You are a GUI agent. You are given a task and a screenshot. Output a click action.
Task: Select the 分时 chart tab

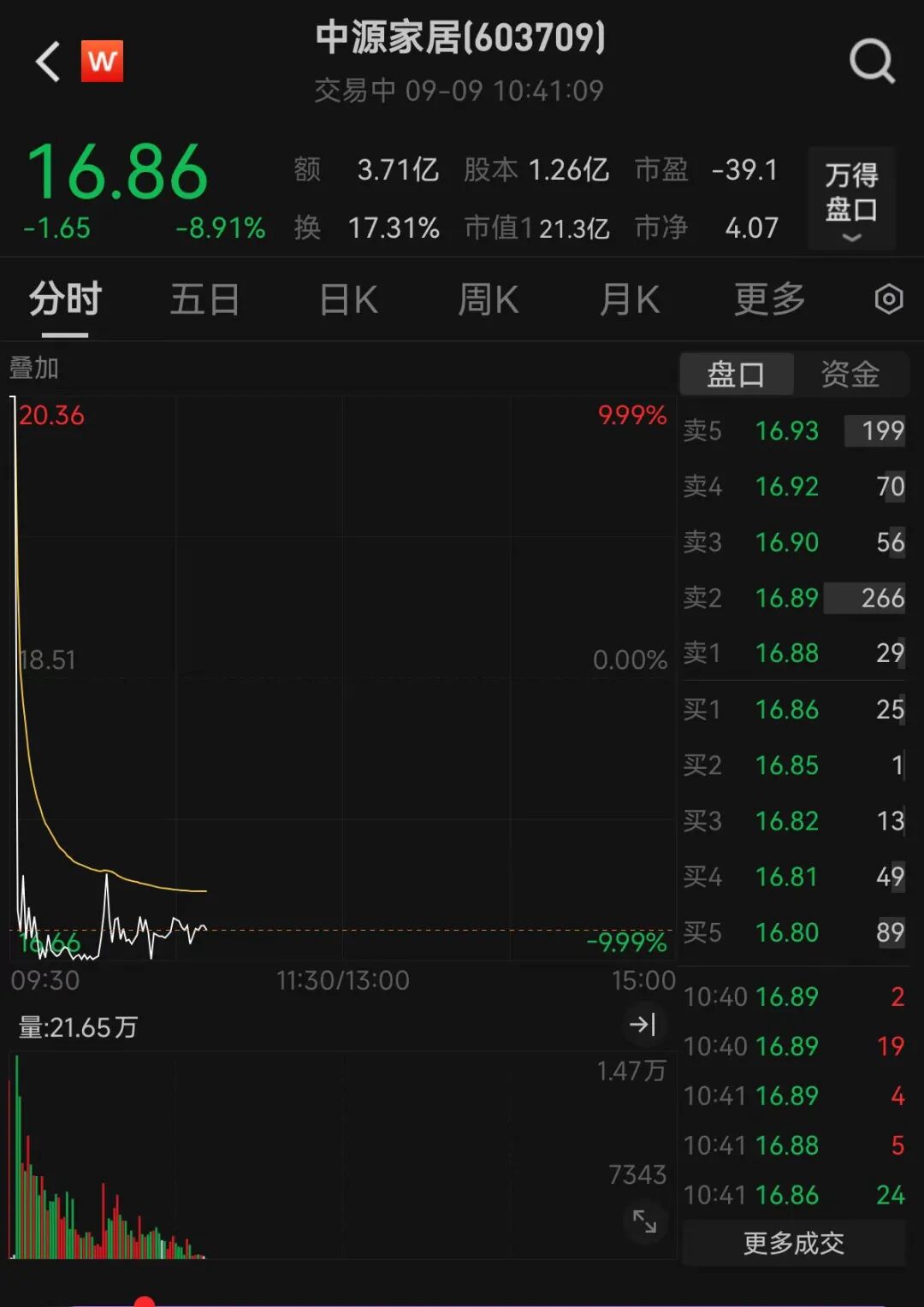pos(65,300)
